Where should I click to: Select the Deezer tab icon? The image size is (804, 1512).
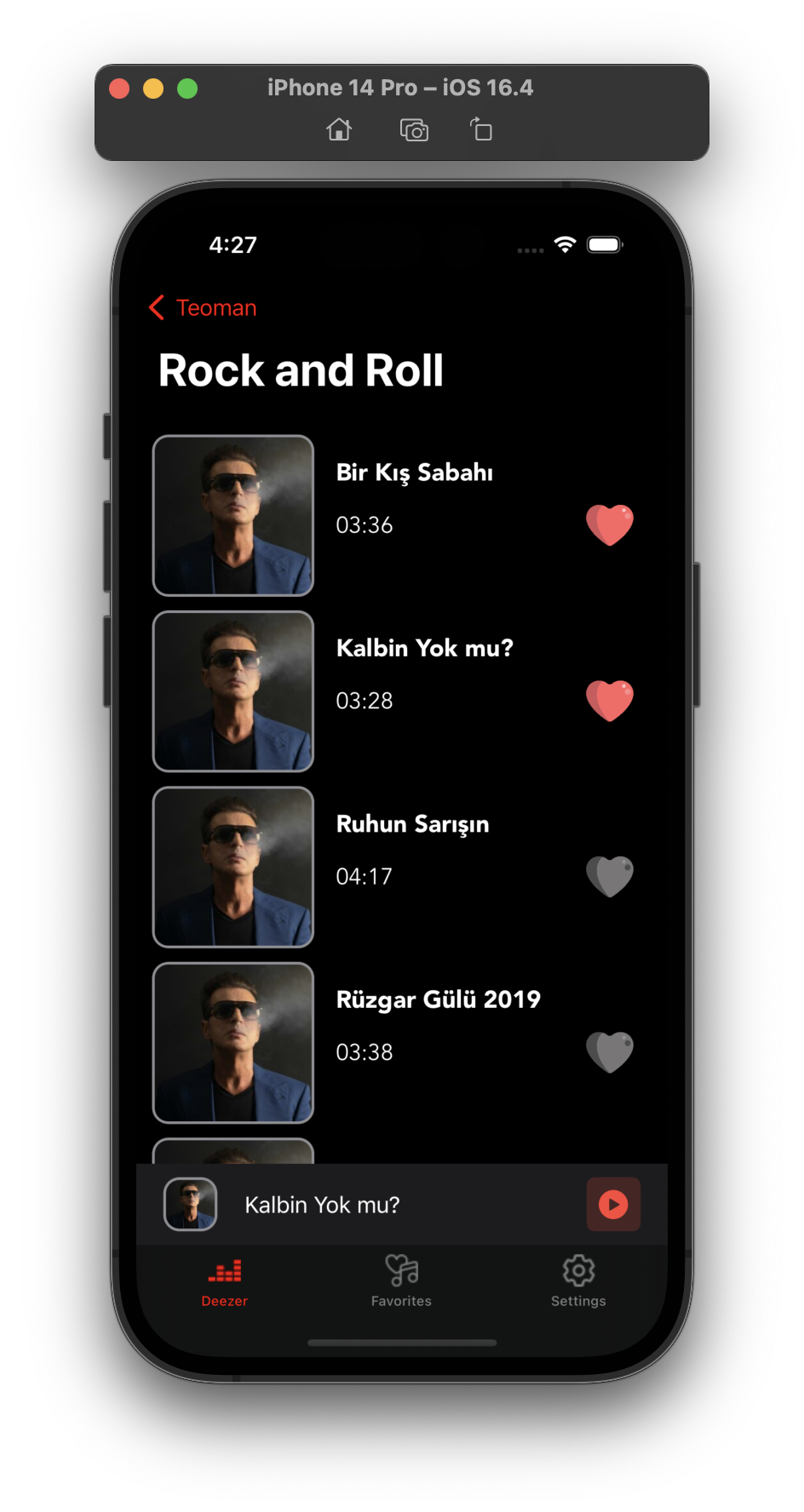224,1272
